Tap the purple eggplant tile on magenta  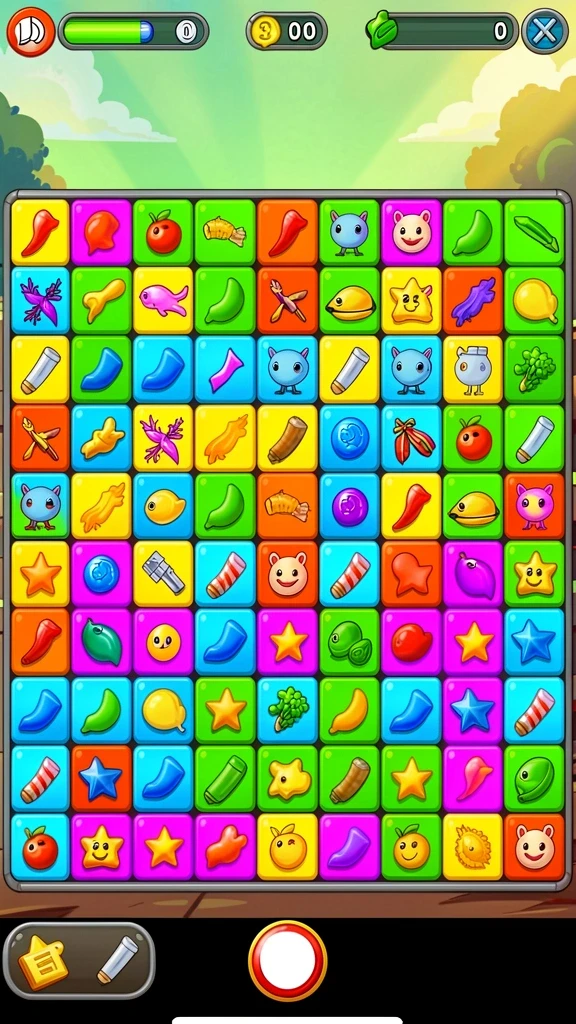coord(473,573)
